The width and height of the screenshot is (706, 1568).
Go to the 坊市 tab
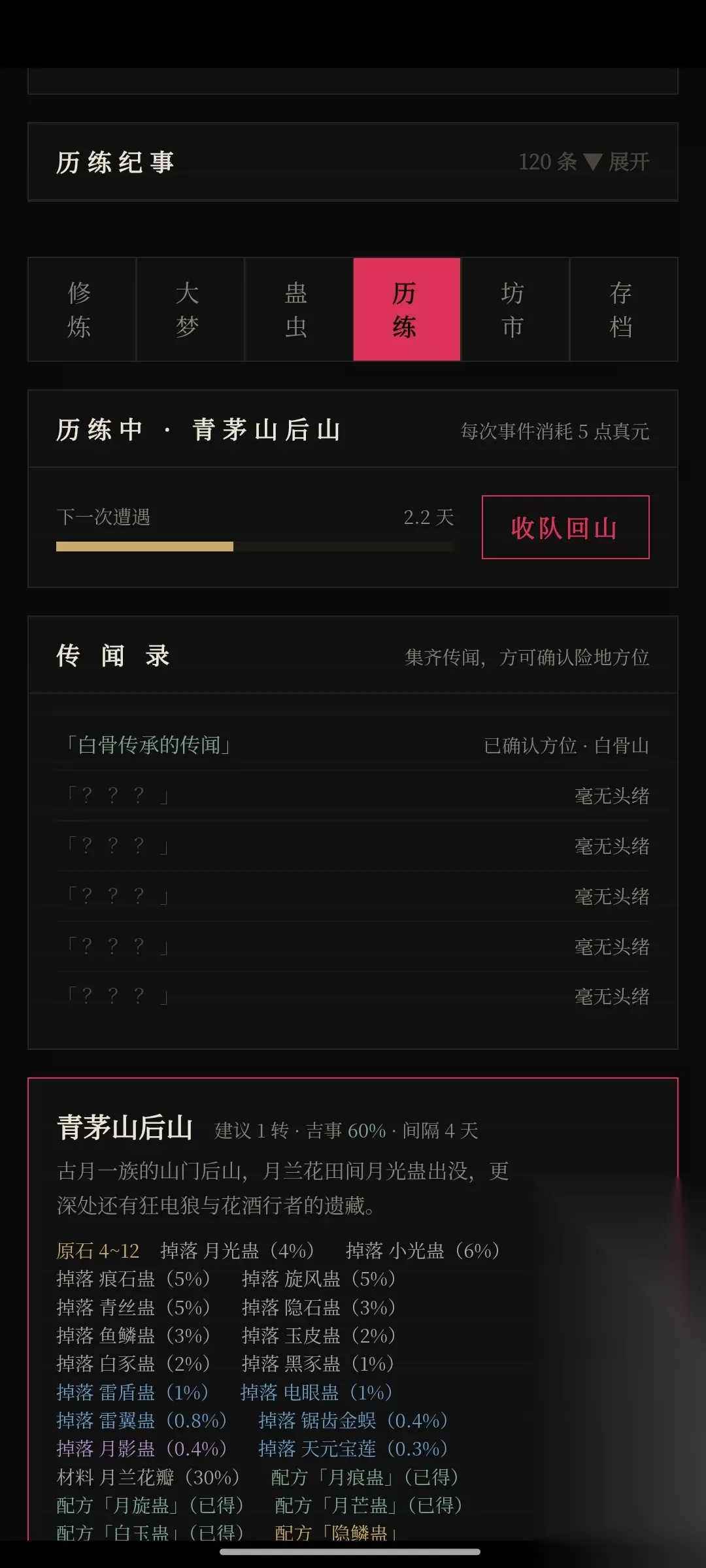point(515,309)
